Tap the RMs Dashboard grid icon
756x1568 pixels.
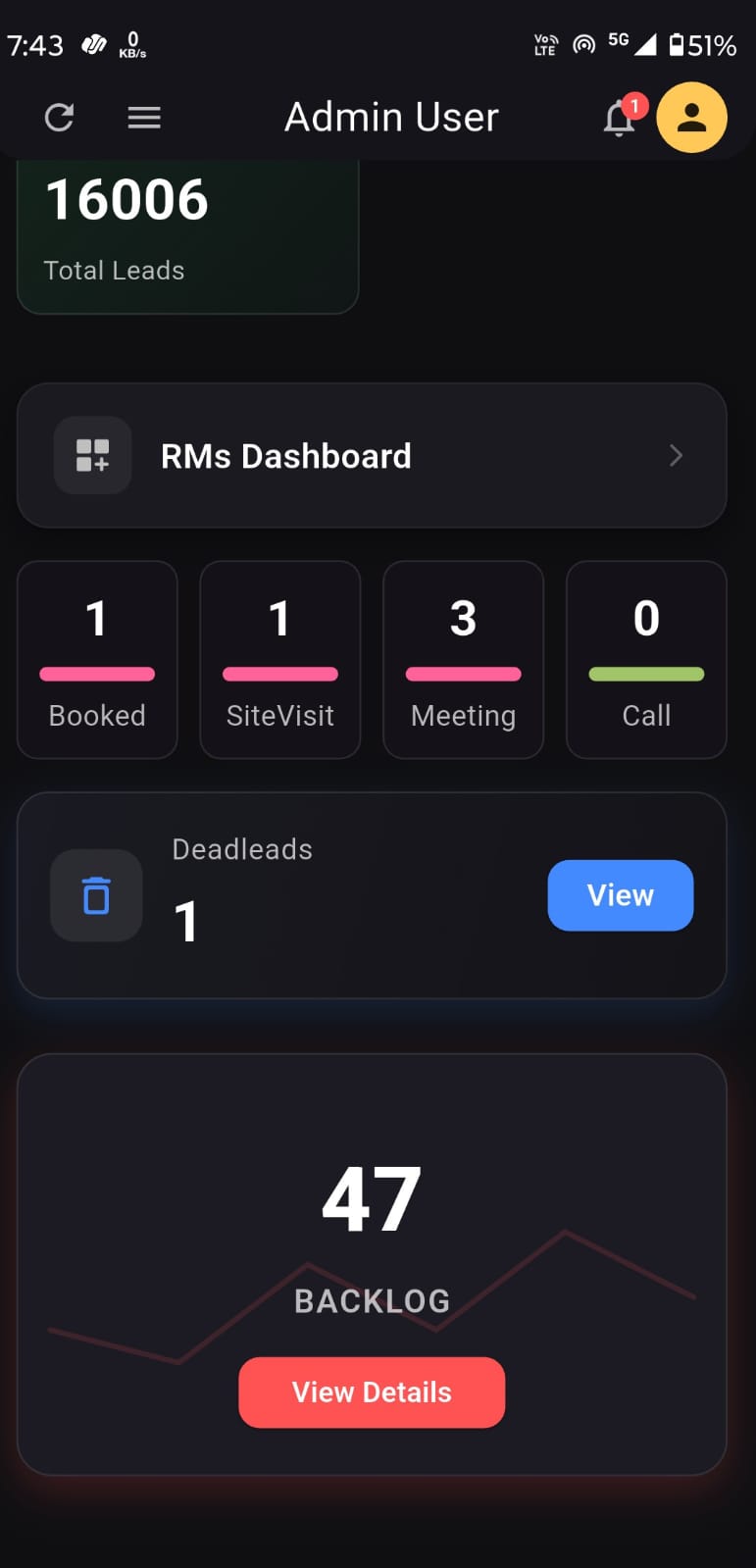(x=92, y=455)
